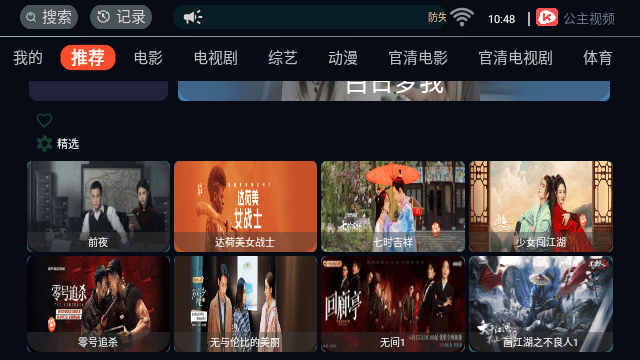
Task: Switch to the 官清电影 tab
Action: (418, 58)
